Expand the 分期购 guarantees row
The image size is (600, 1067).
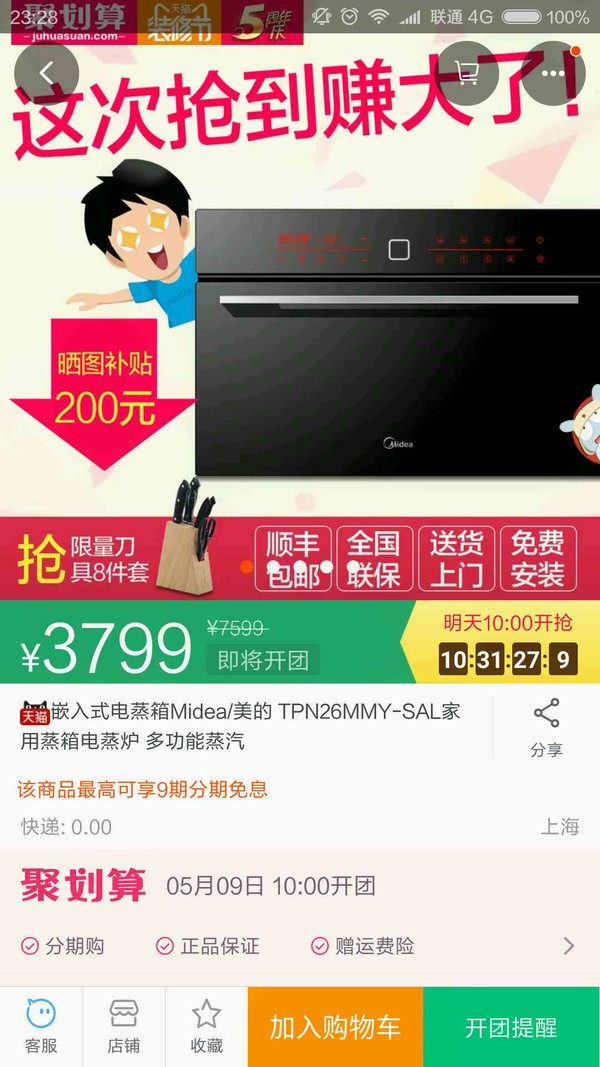coord(300,946)
